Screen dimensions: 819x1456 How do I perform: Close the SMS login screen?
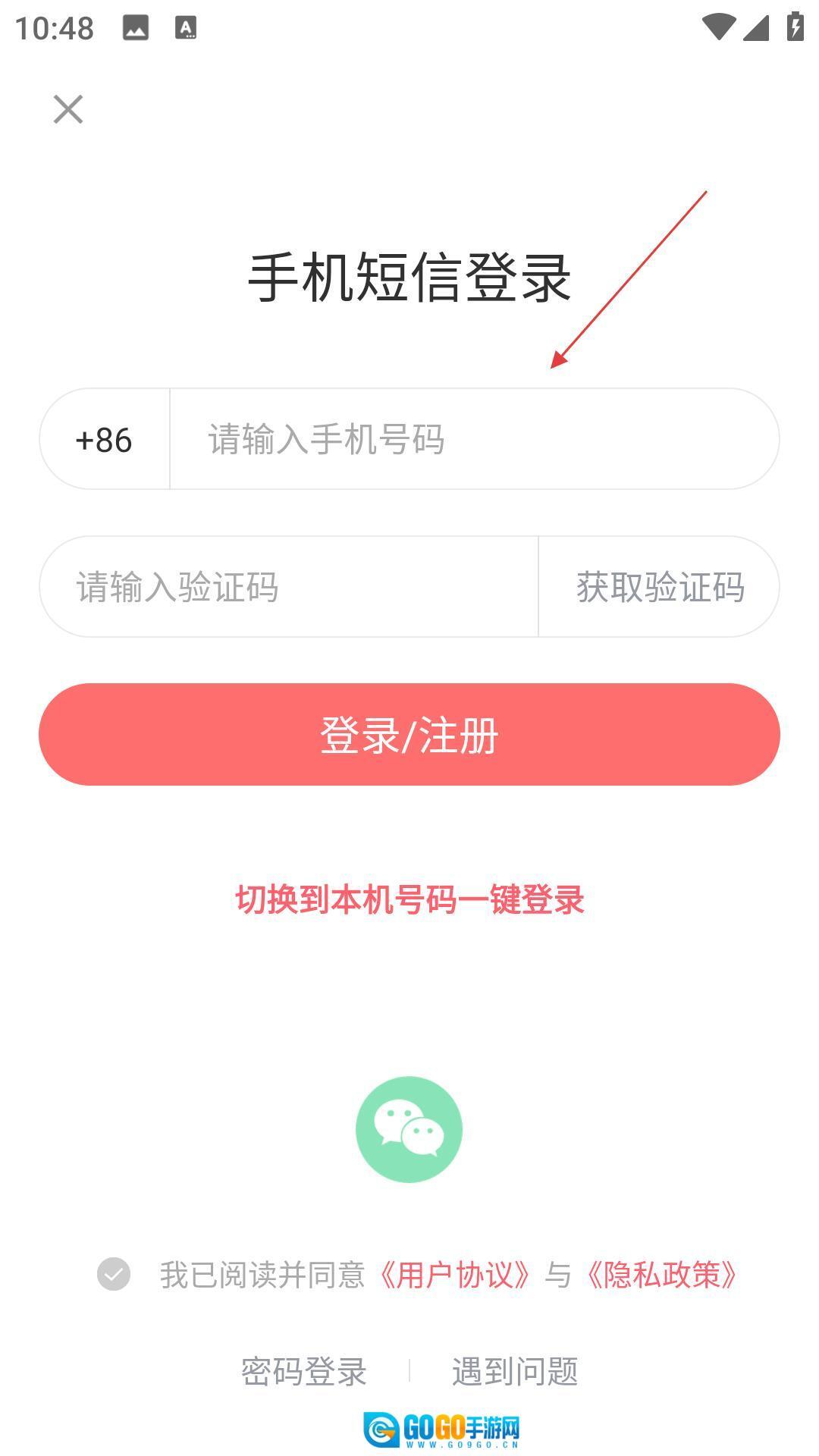point(68,109)
